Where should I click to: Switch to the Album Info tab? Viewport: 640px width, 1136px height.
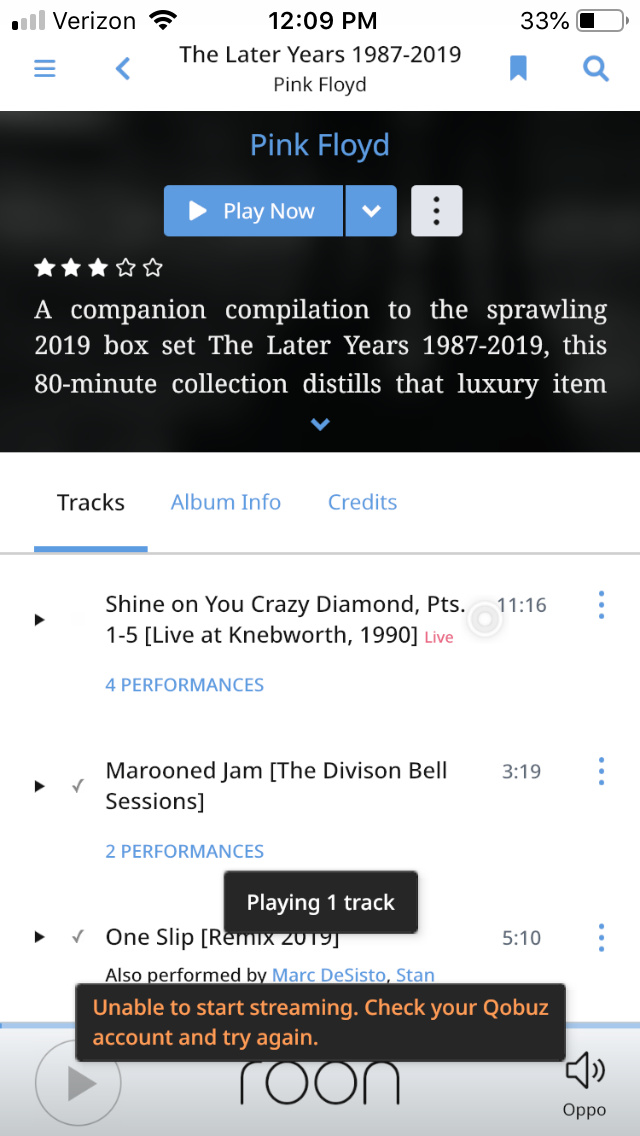click(225, 502)
